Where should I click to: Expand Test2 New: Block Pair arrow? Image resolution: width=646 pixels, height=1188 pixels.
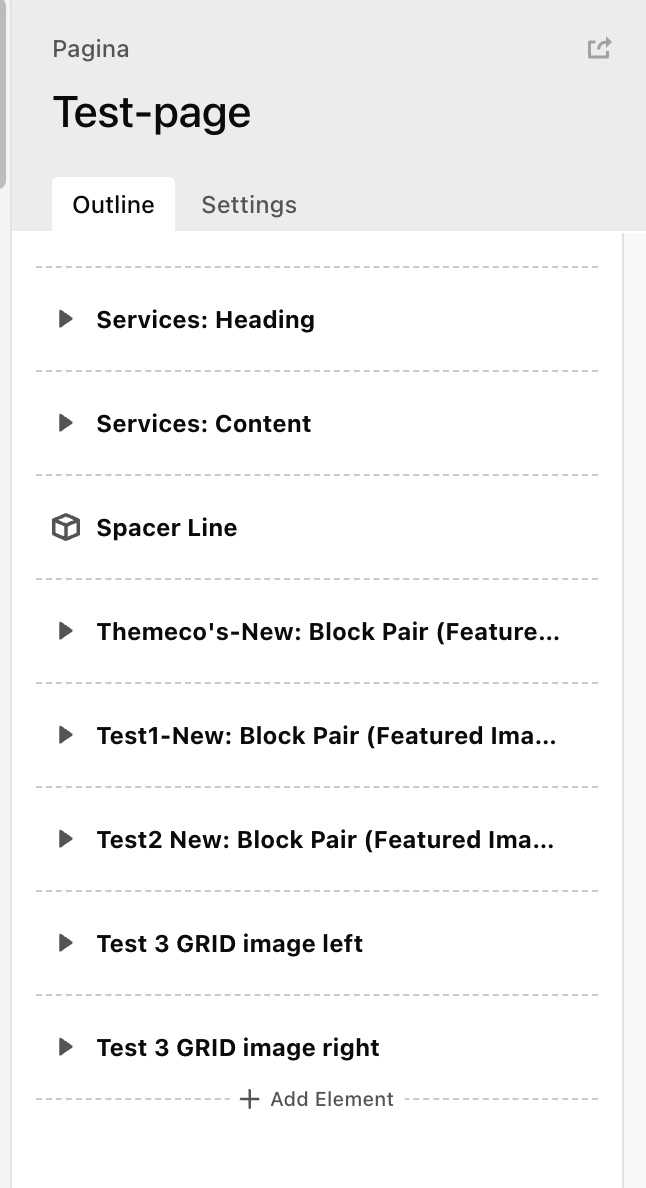[66, 839]
